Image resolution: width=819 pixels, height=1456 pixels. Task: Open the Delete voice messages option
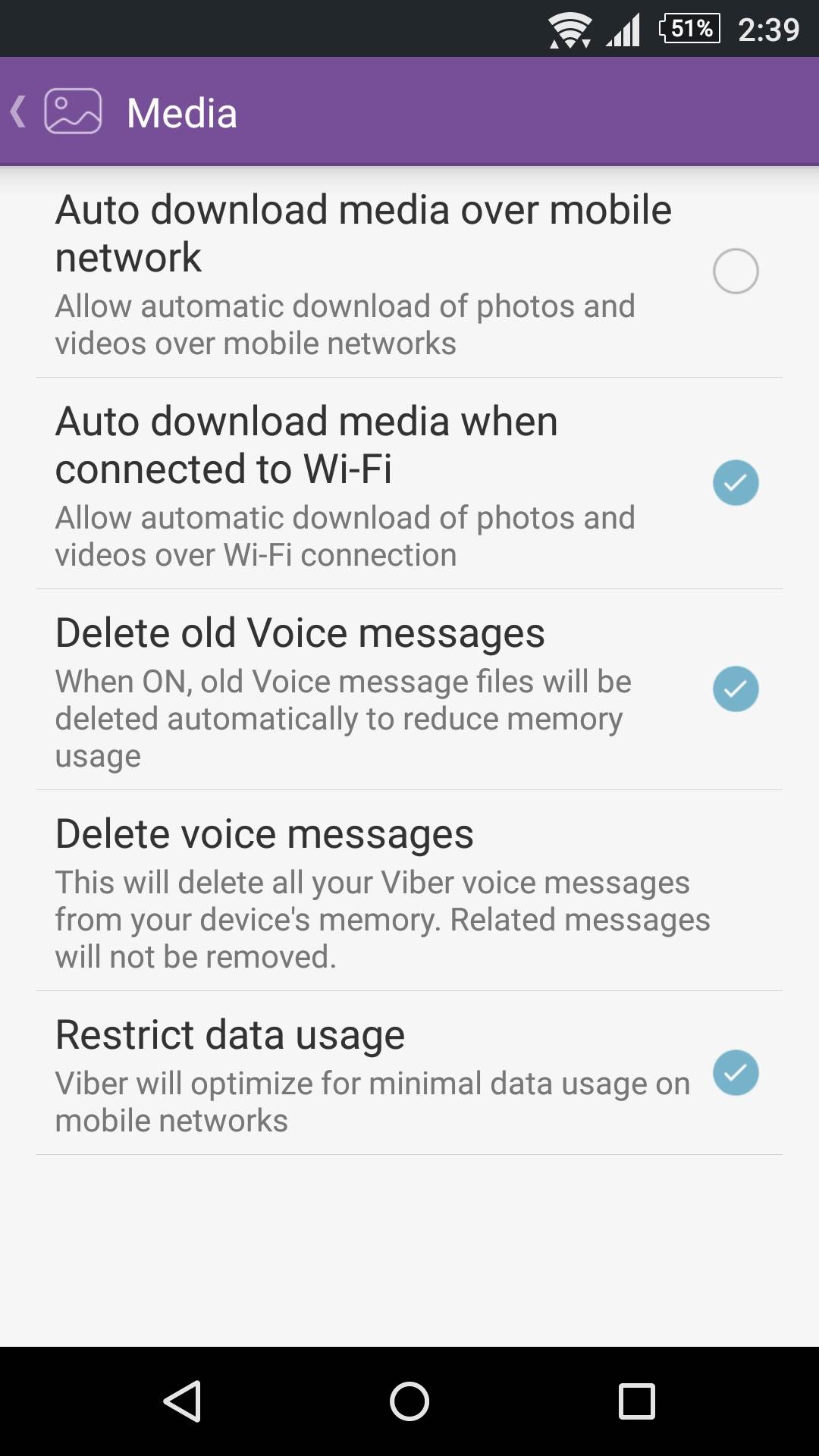click(x=379, y=891)
